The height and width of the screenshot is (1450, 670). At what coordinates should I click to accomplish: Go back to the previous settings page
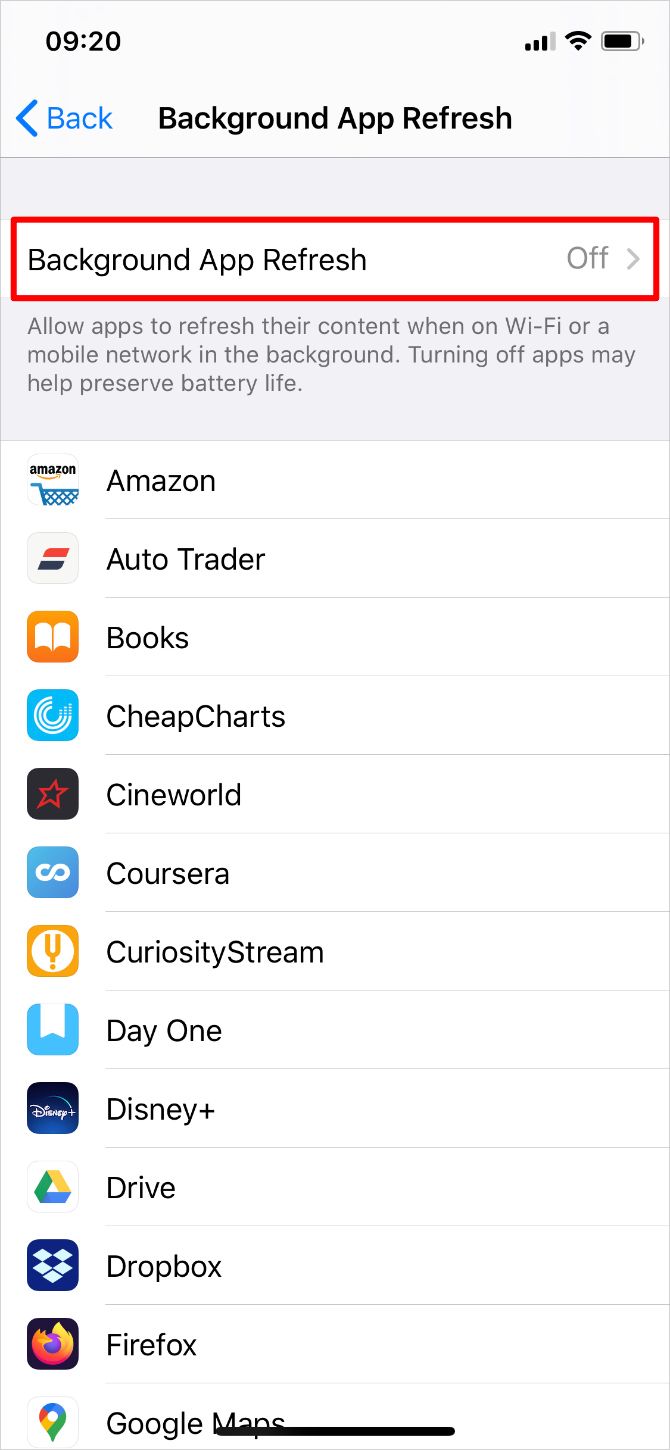(65, 118)
